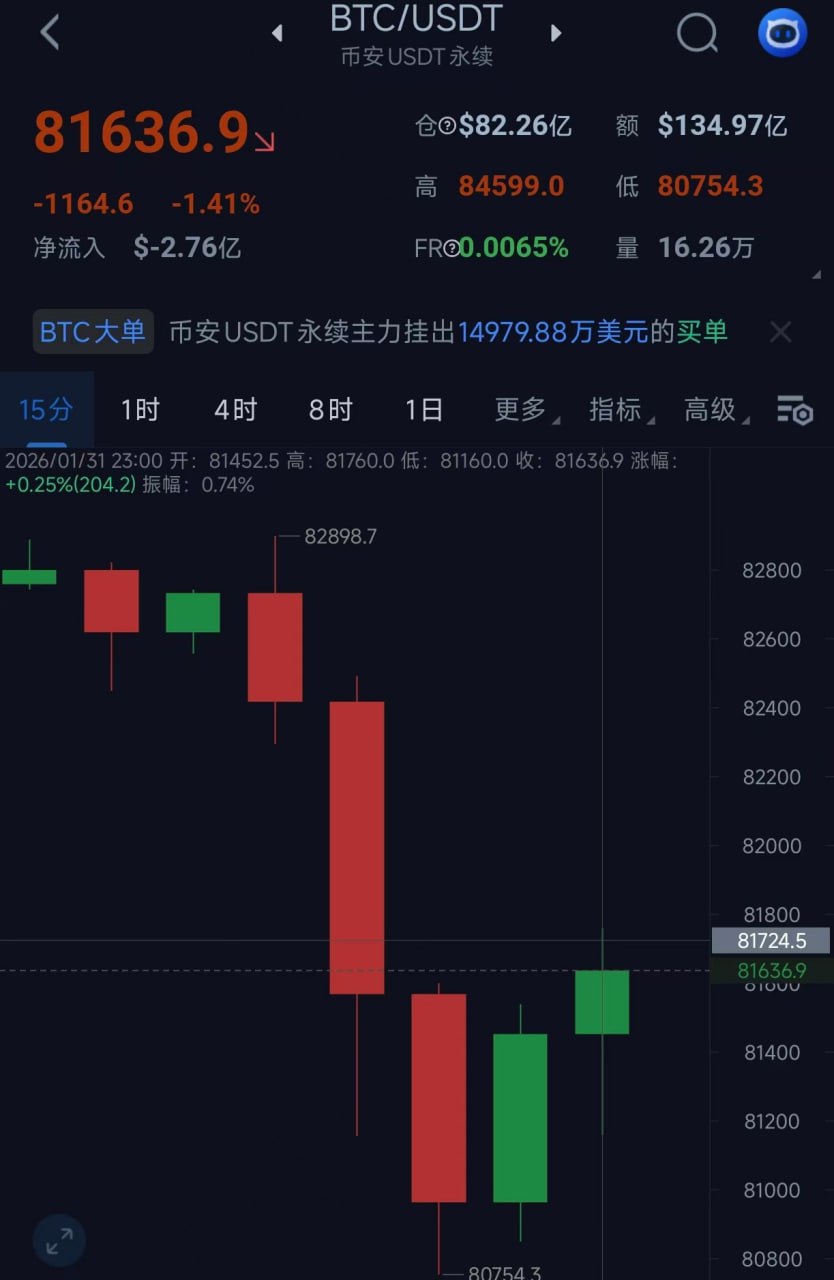
Task: Switch to the 1日 timeframe
Action: click(x=424, y=409)
